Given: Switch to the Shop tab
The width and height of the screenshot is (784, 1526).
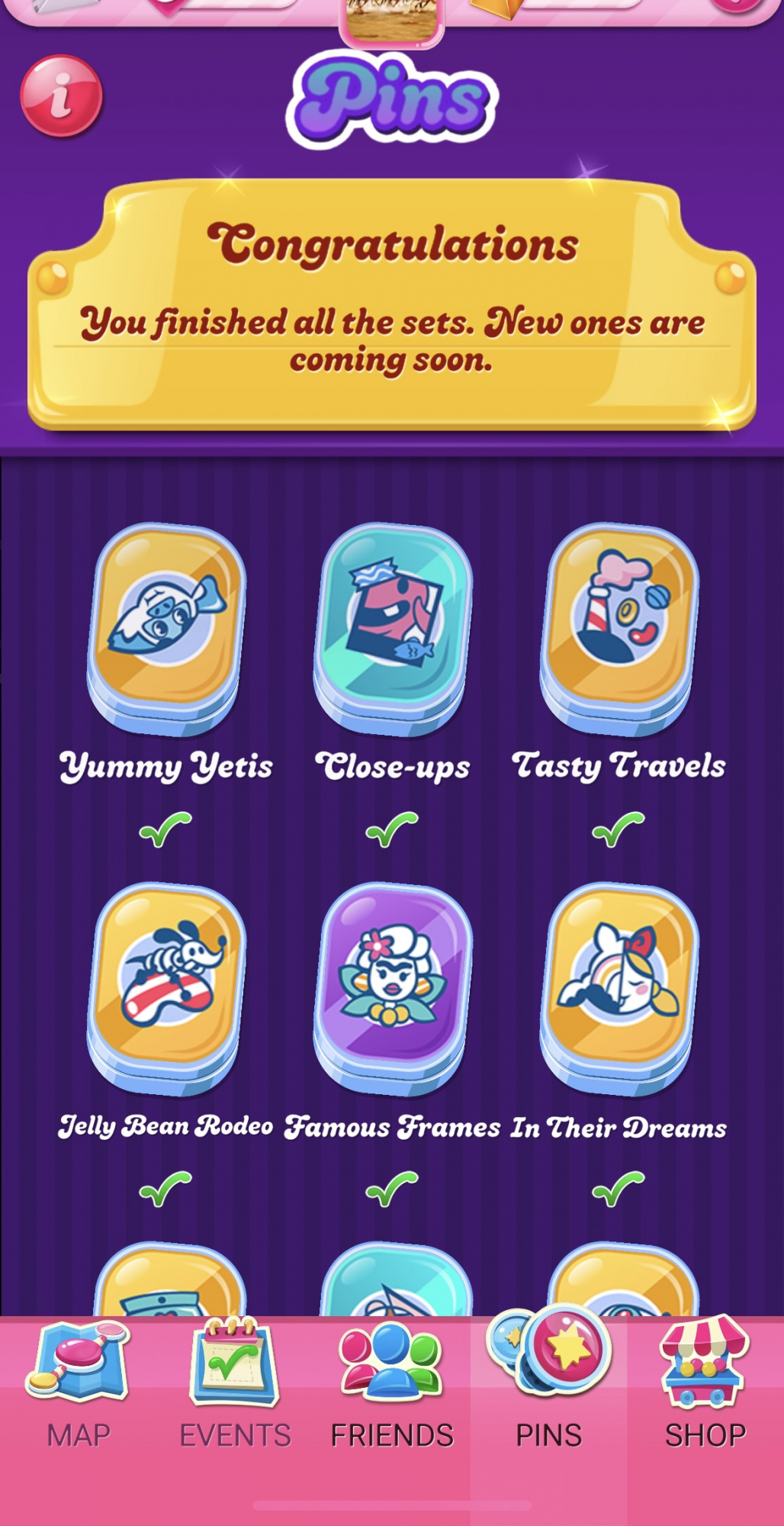Looking at the screenshot, I should coord(705,1385).
